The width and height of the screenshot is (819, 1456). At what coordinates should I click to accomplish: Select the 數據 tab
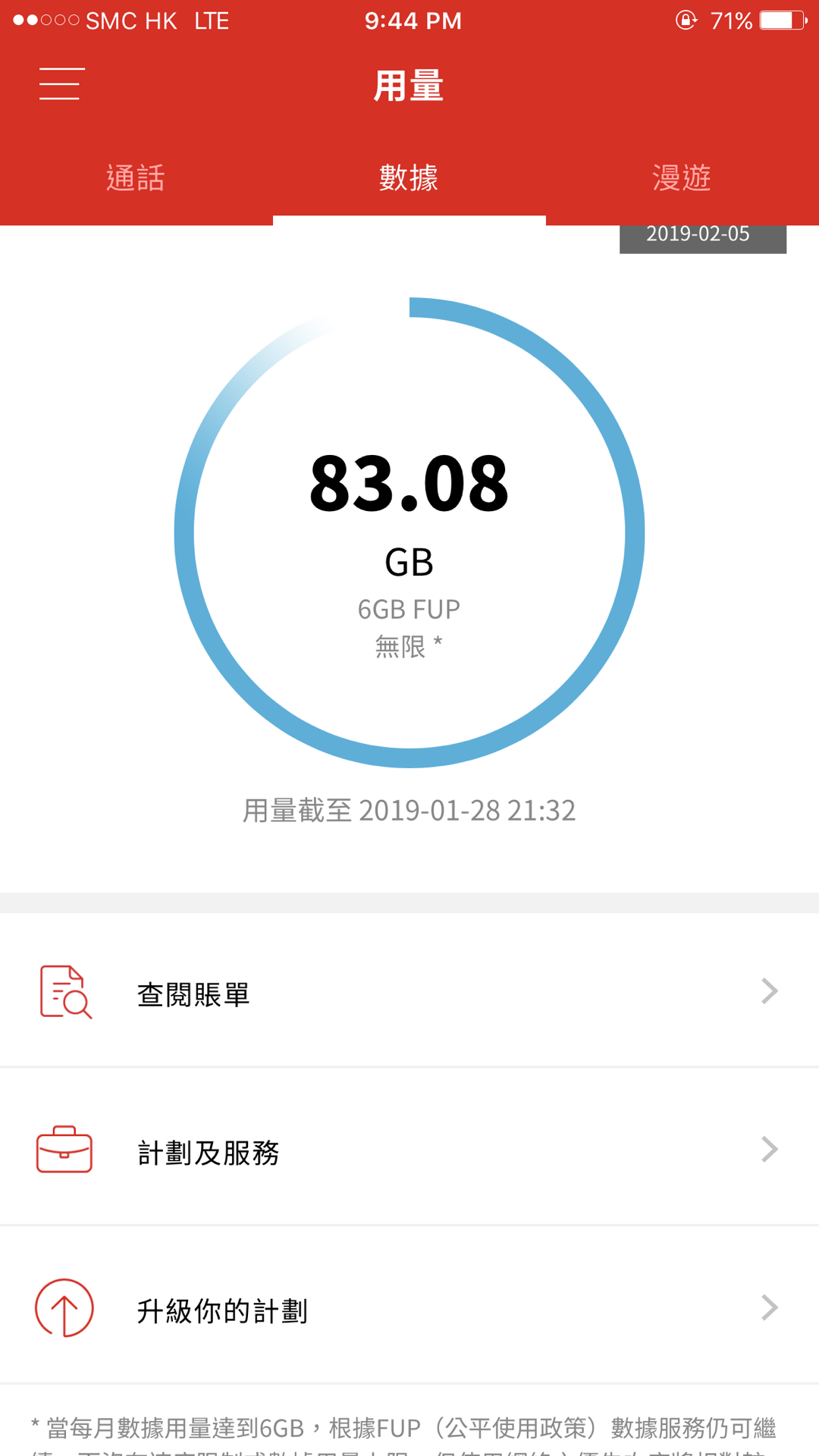click(409, 178)
